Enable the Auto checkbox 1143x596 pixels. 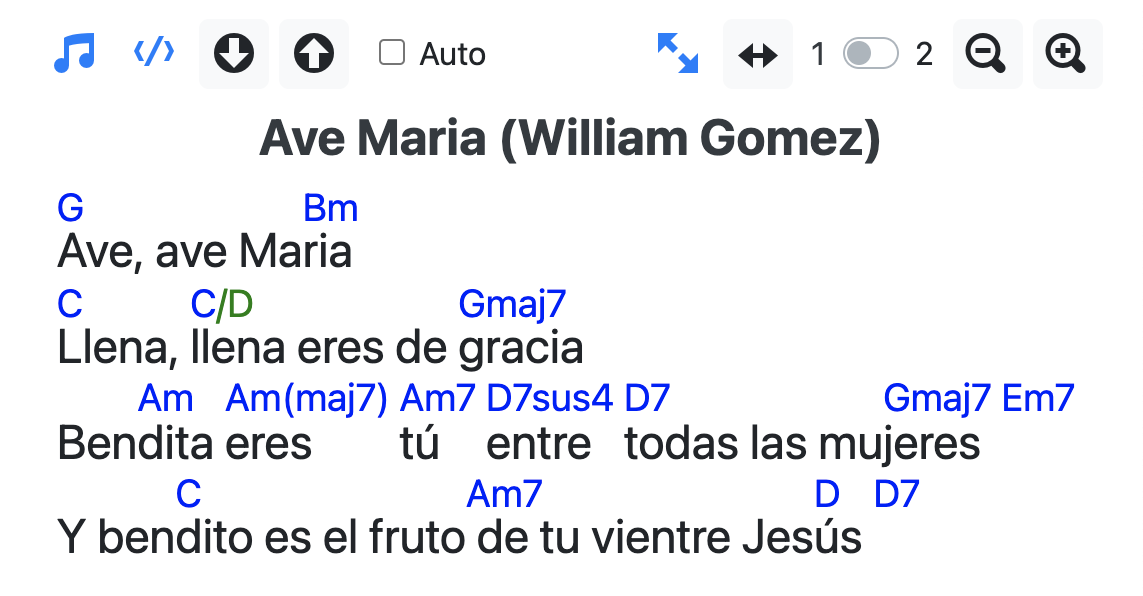[x=392, y=53]
